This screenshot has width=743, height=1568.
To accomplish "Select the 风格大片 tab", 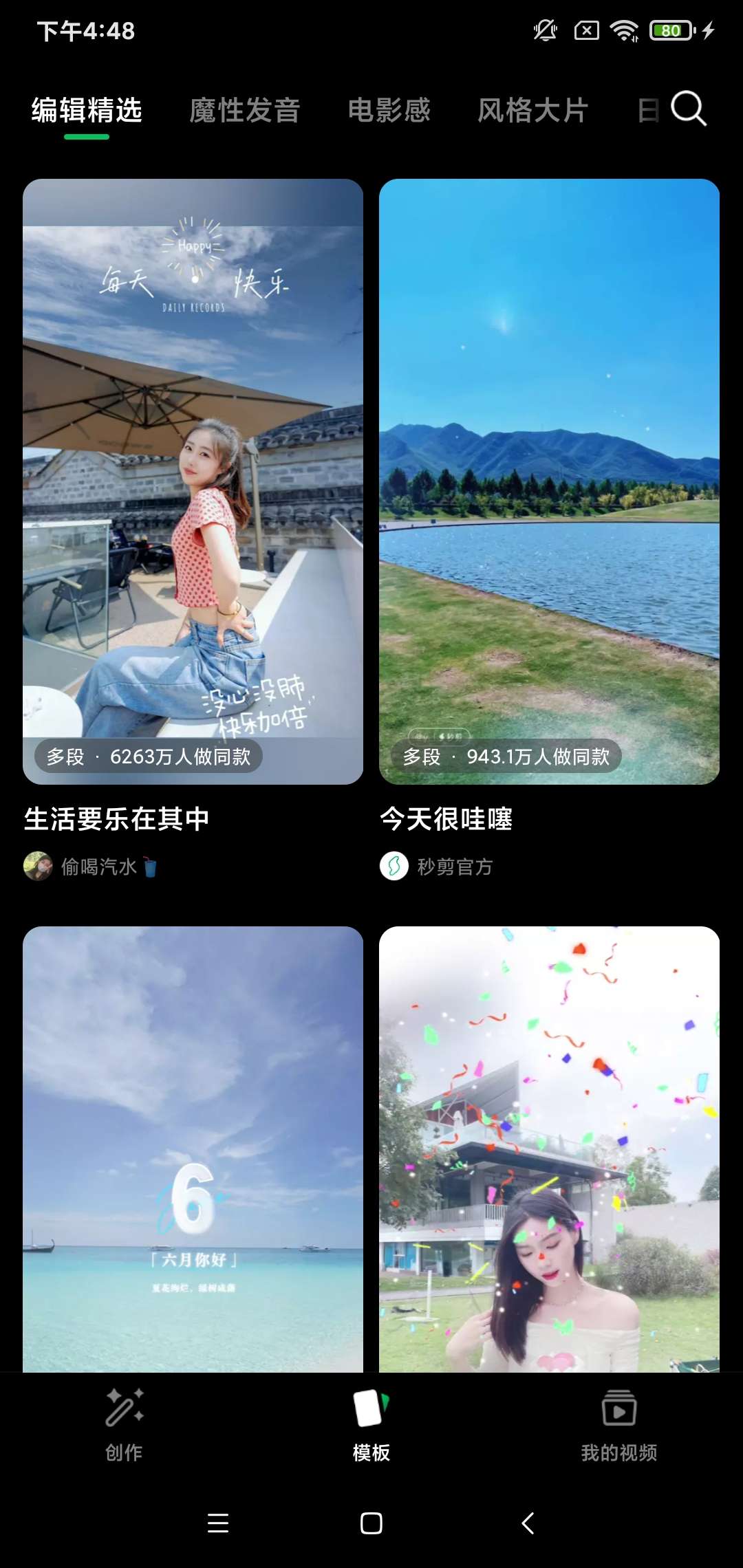I will (533, 110).
